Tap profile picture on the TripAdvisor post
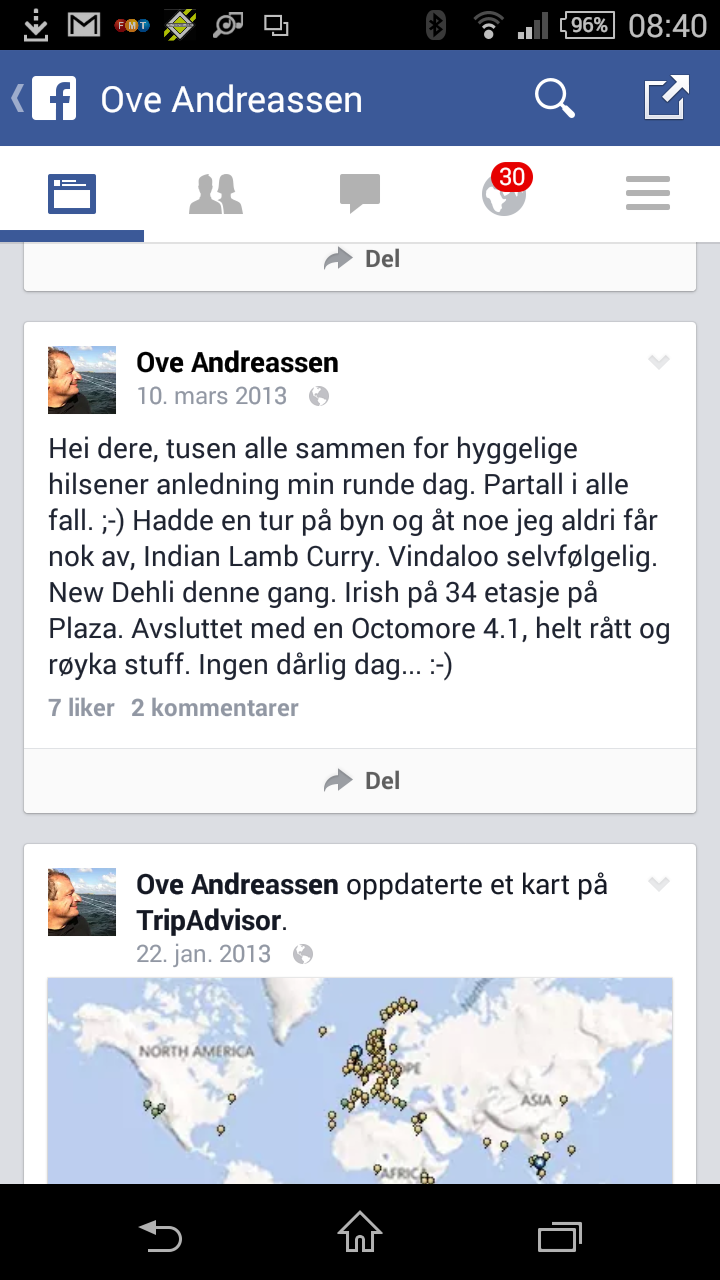The image size is (720, 1280). [x=82, y=902]
